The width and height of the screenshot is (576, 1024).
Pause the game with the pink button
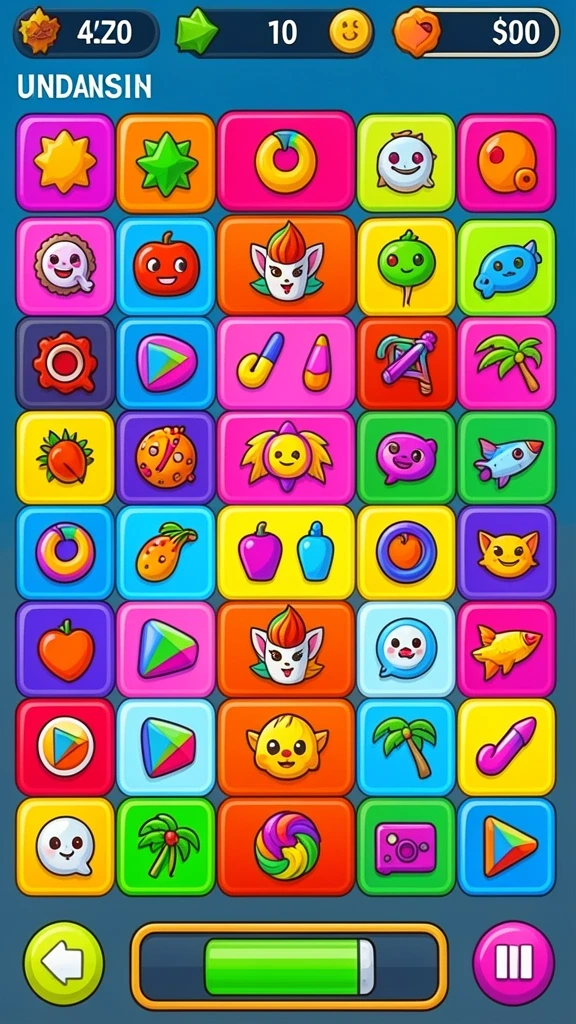click(x=513, y=963)
